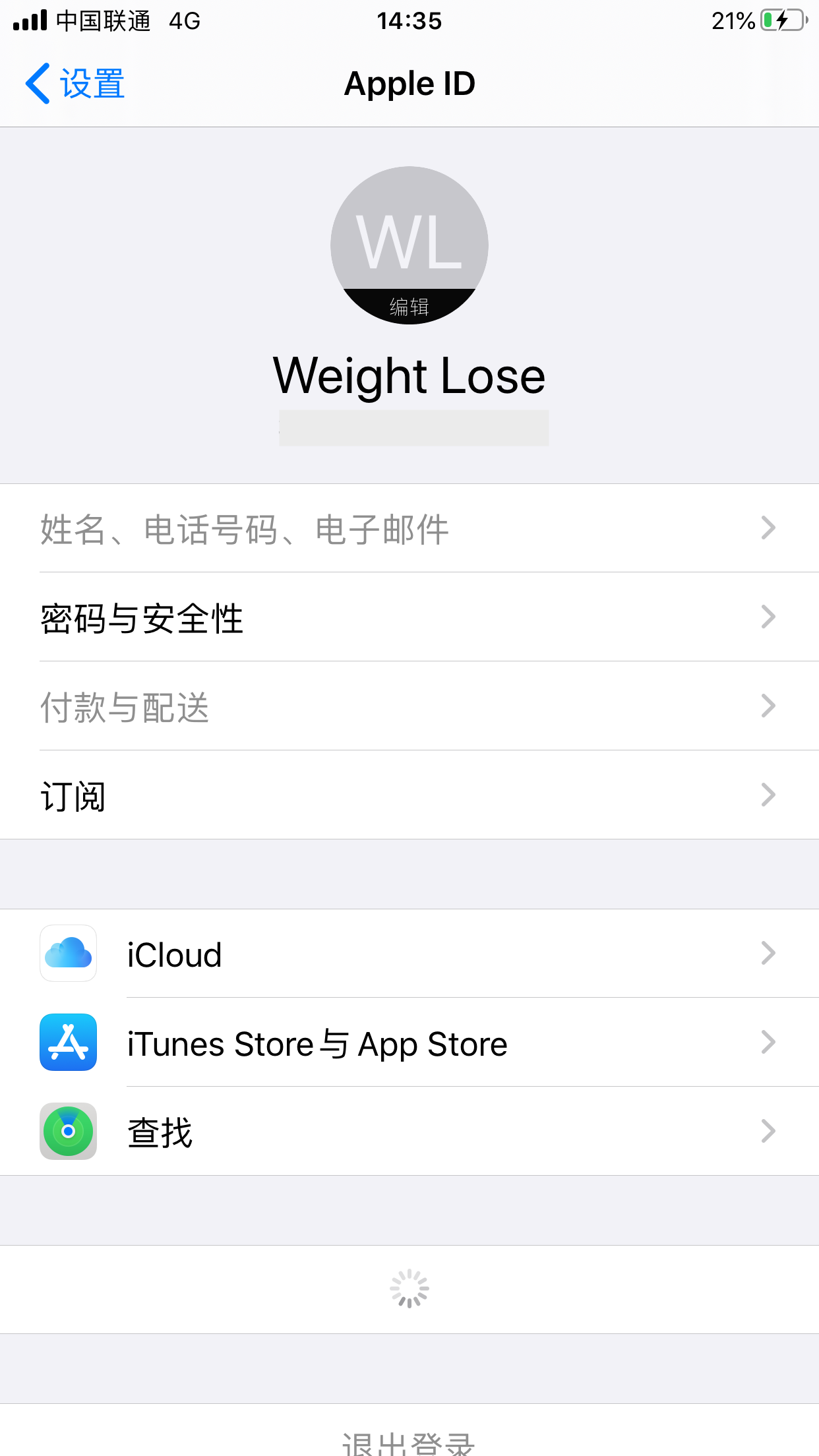Open 密码与安全性 settings
The width and height of the screenshot is (819, 1456).
click(409, 618)
